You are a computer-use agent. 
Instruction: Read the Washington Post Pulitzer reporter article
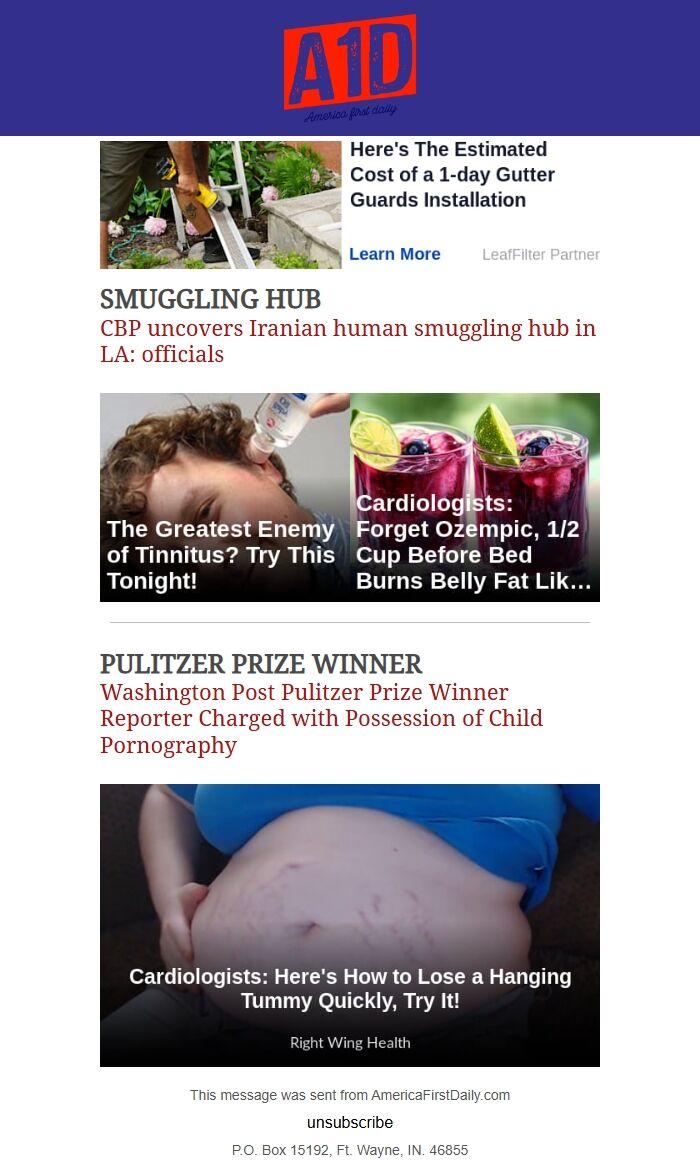click(x=321, y=718)
